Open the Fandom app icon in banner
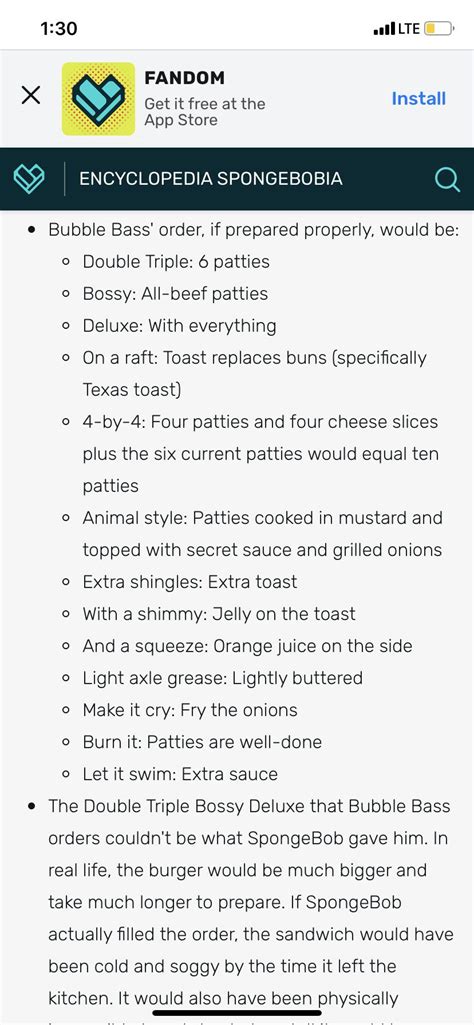The width and height of the screenshot is (474, 1025). 98,99
